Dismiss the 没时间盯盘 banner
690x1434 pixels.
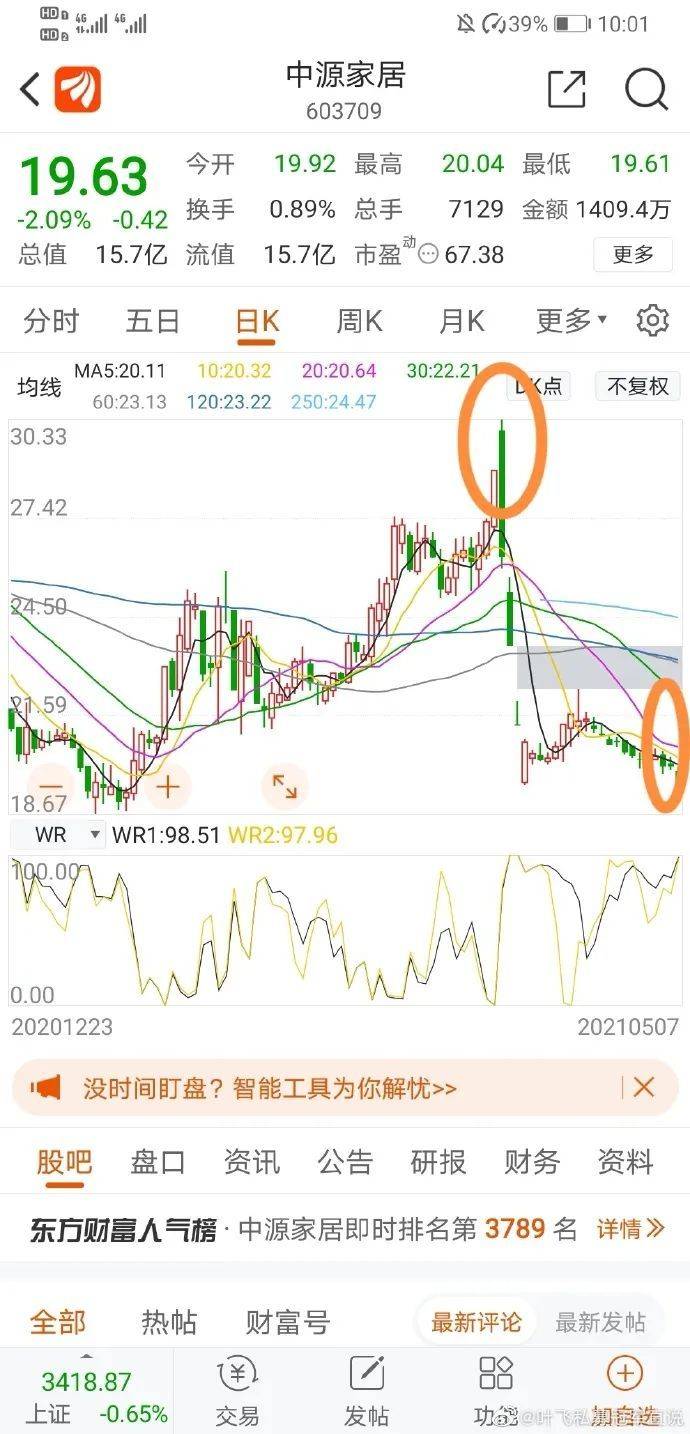pyautogui.click(x=644, y=1087)
